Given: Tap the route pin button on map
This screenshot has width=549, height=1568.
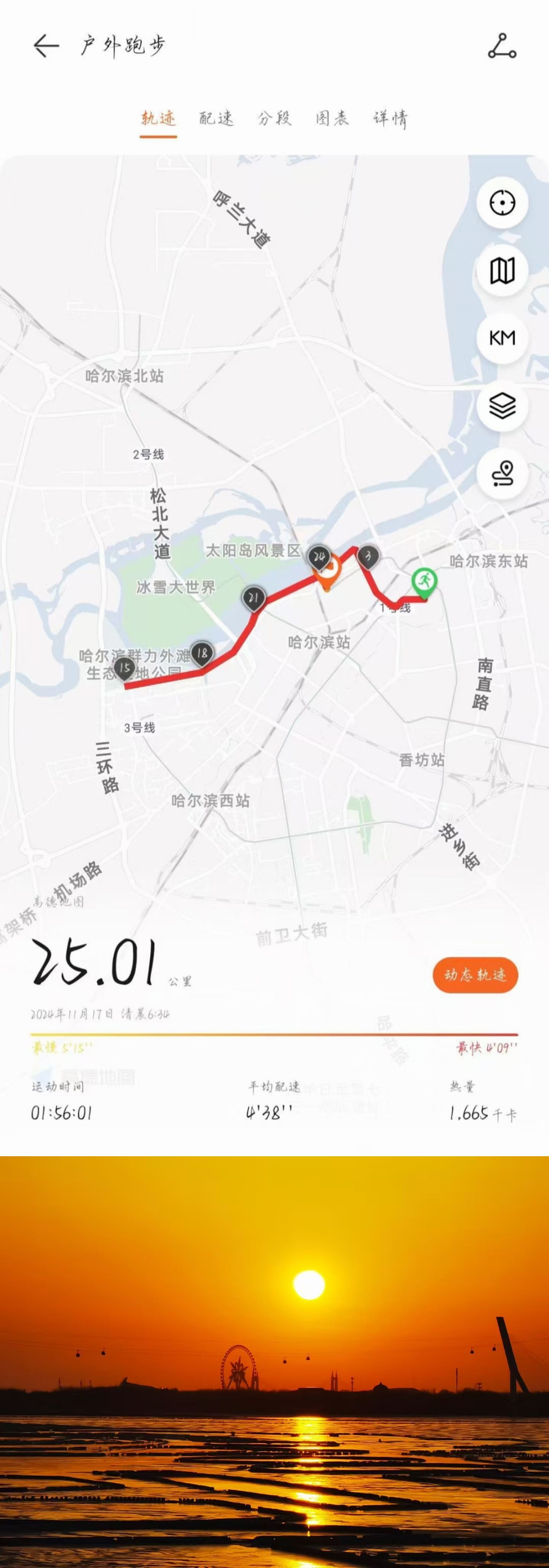Looking at the screenshot, I should (502, 473).
